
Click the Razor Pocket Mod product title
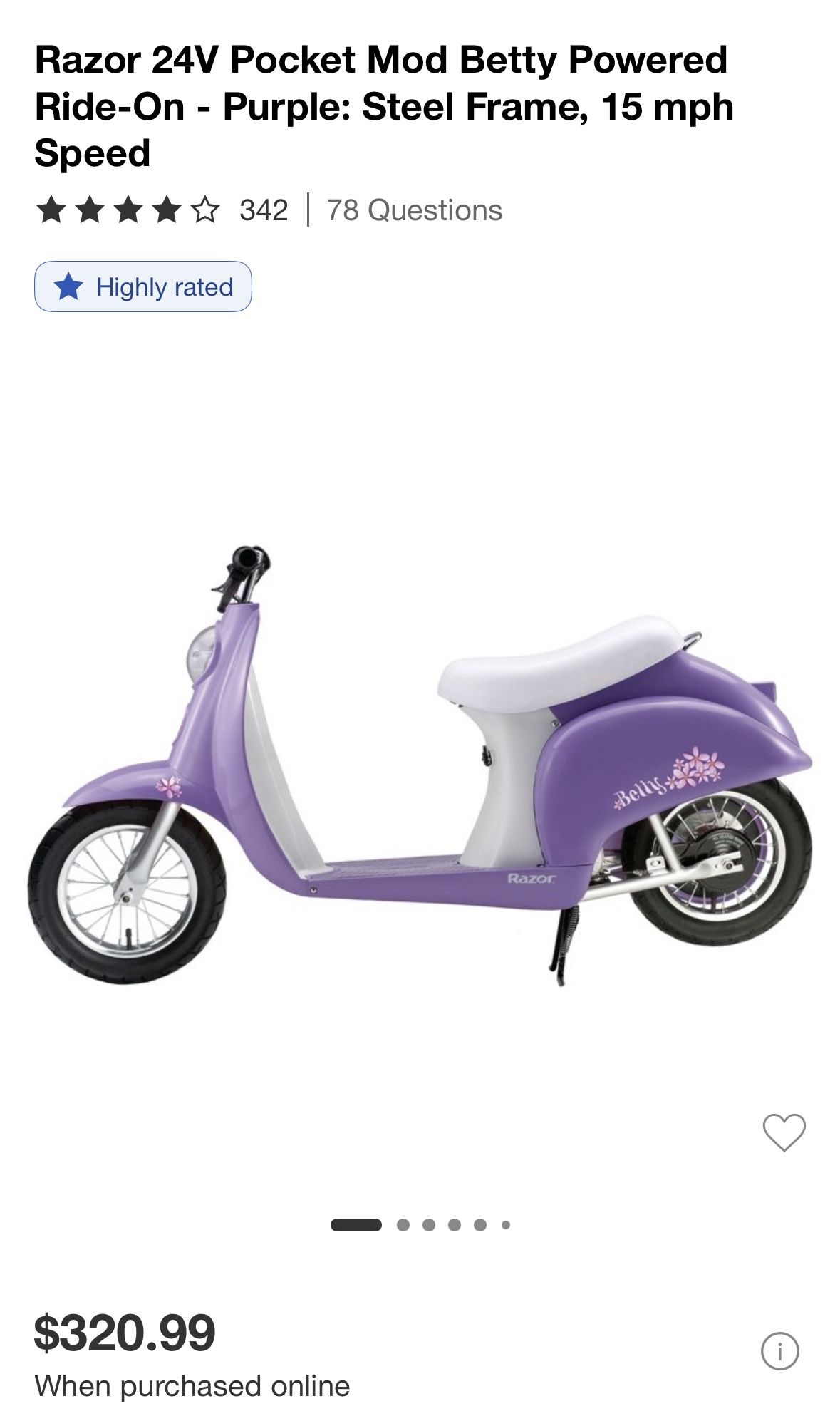click(385, 103)
